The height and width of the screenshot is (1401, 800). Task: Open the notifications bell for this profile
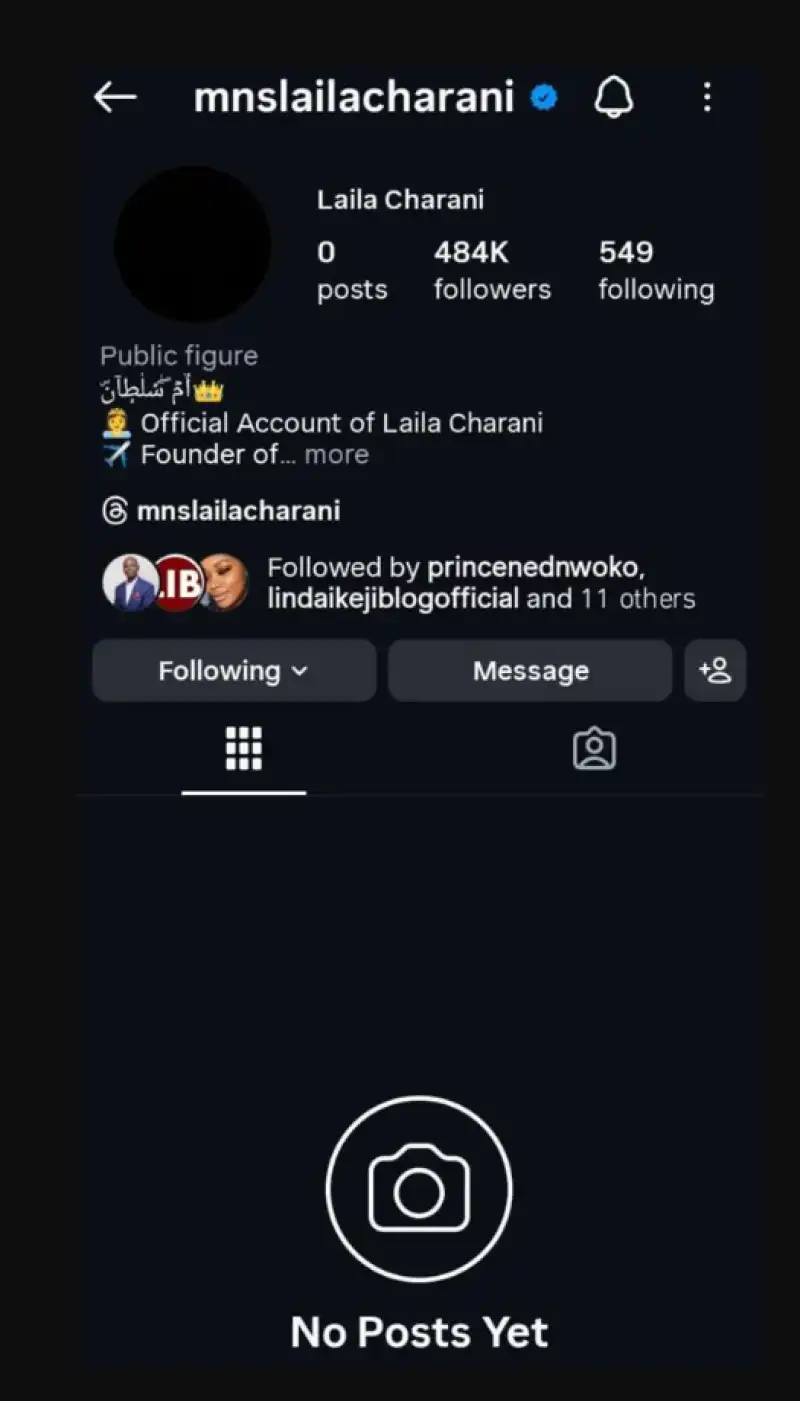(613, 98)
